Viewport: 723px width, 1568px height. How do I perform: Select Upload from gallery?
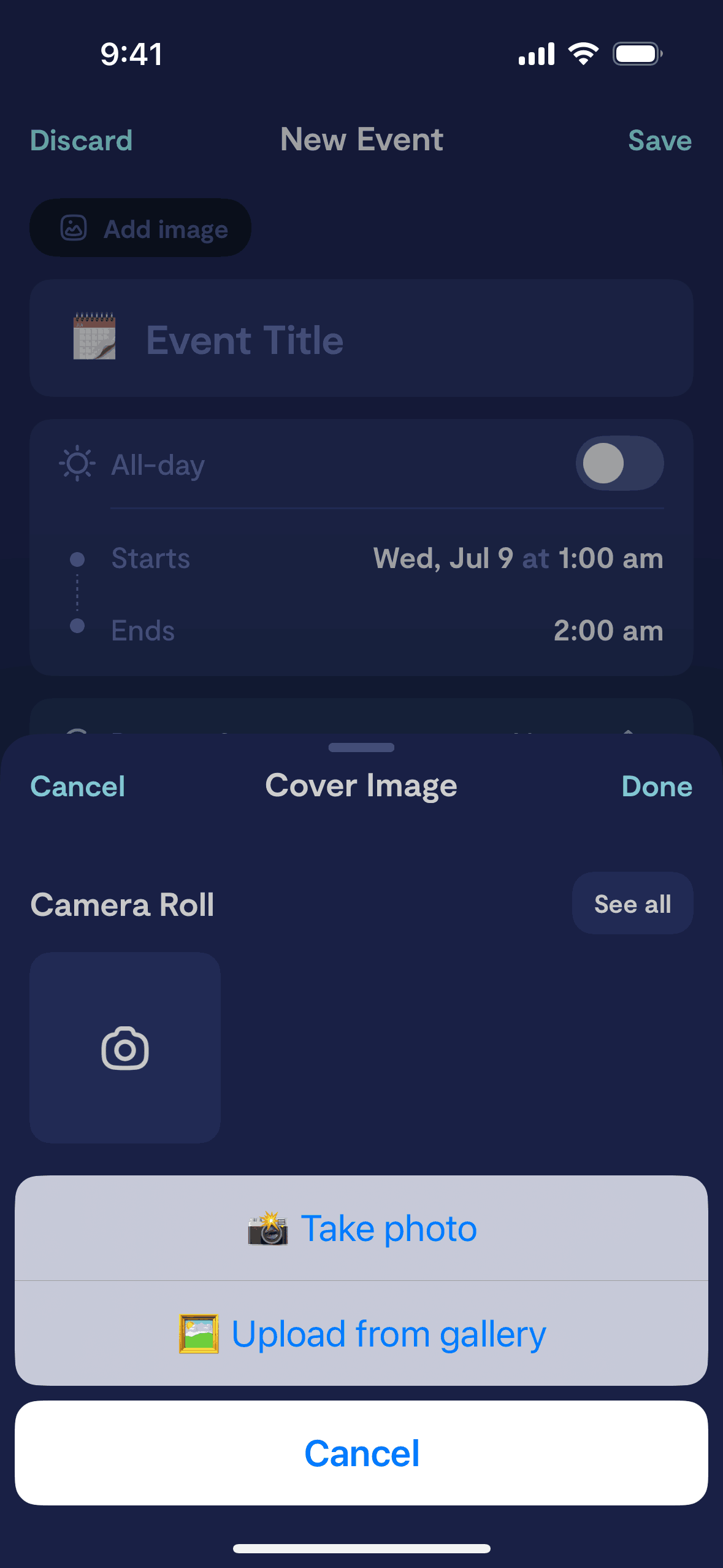tap(362, 1334)
